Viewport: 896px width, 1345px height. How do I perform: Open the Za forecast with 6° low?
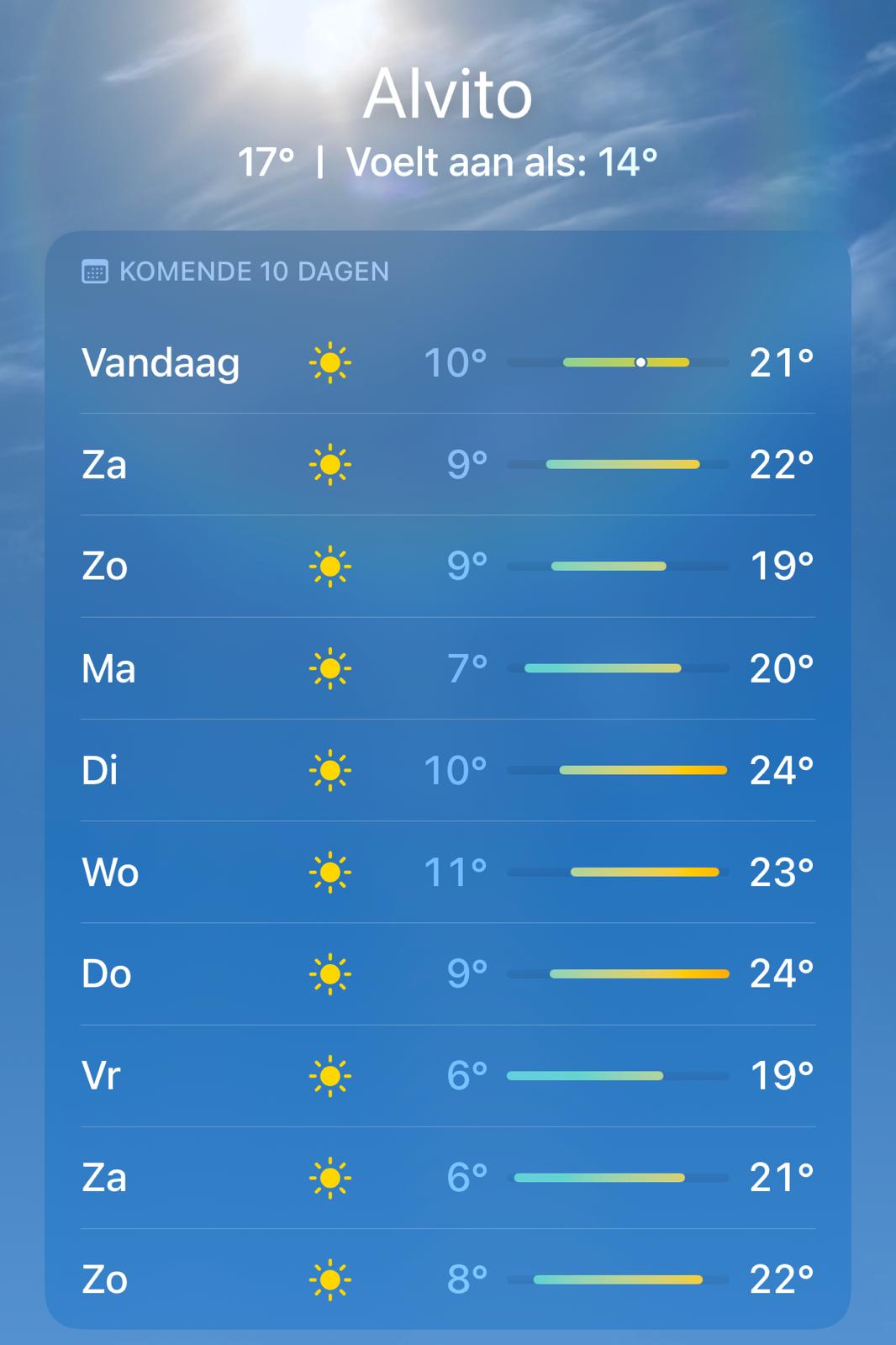(447, 1178)
